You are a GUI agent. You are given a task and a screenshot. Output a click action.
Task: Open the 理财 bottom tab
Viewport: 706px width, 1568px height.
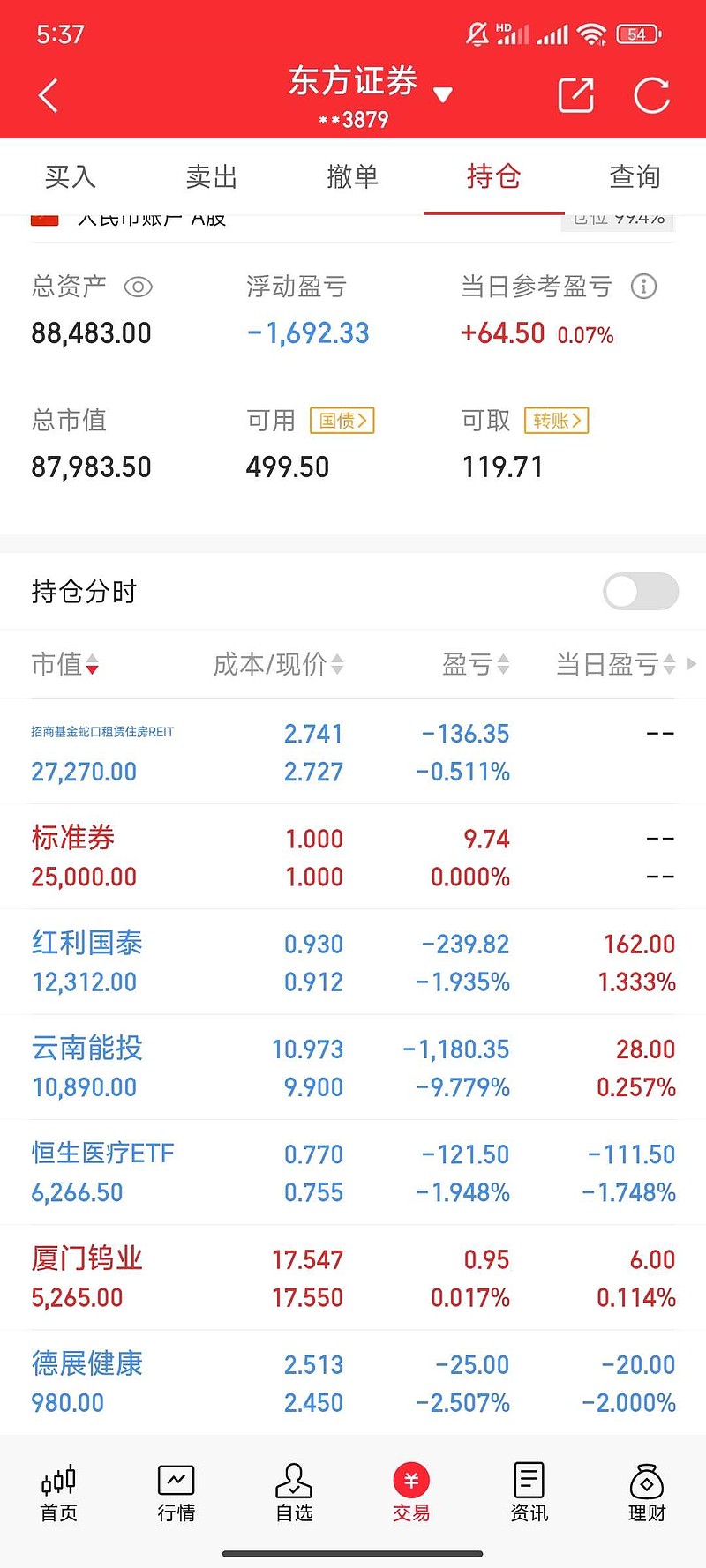point(647,1494)
